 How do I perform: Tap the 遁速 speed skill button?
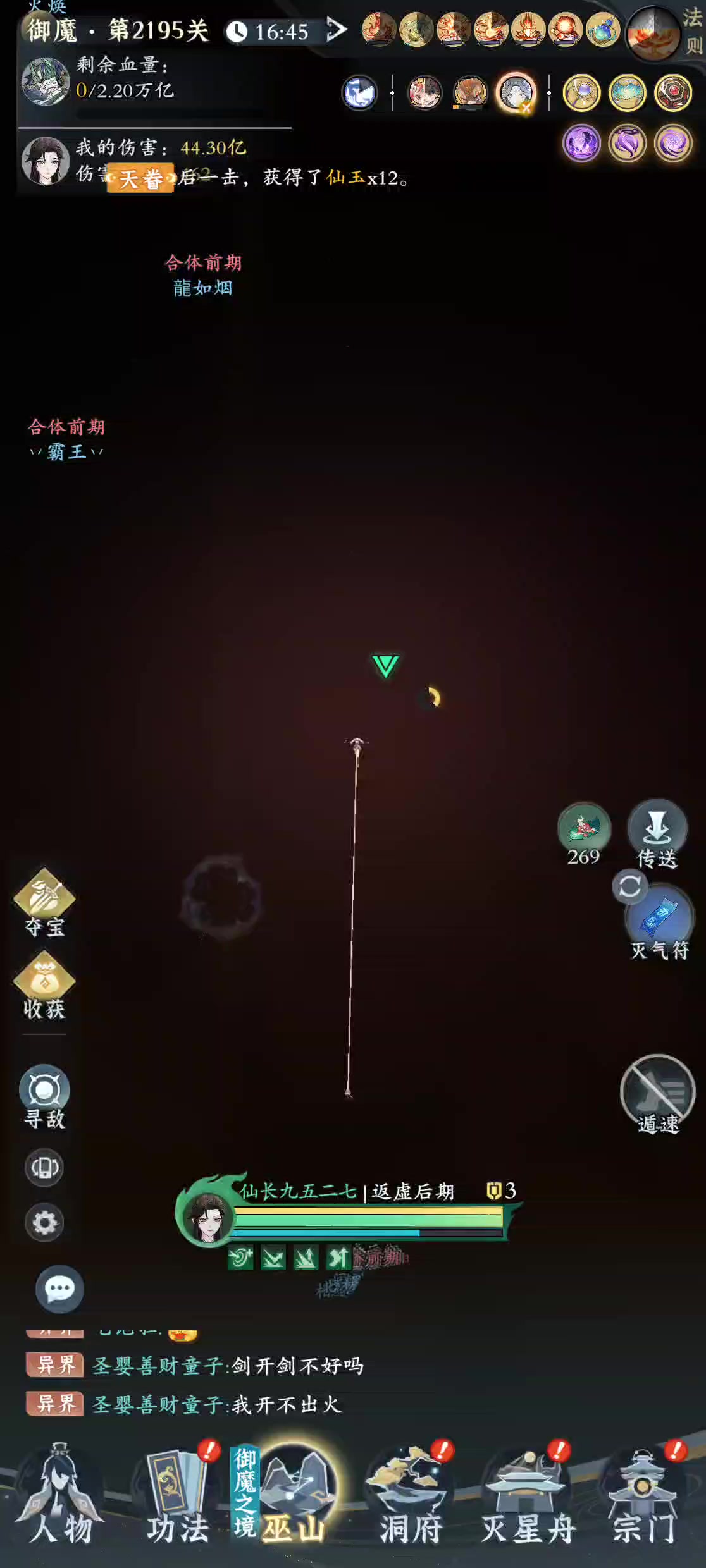pos(658,1094)
